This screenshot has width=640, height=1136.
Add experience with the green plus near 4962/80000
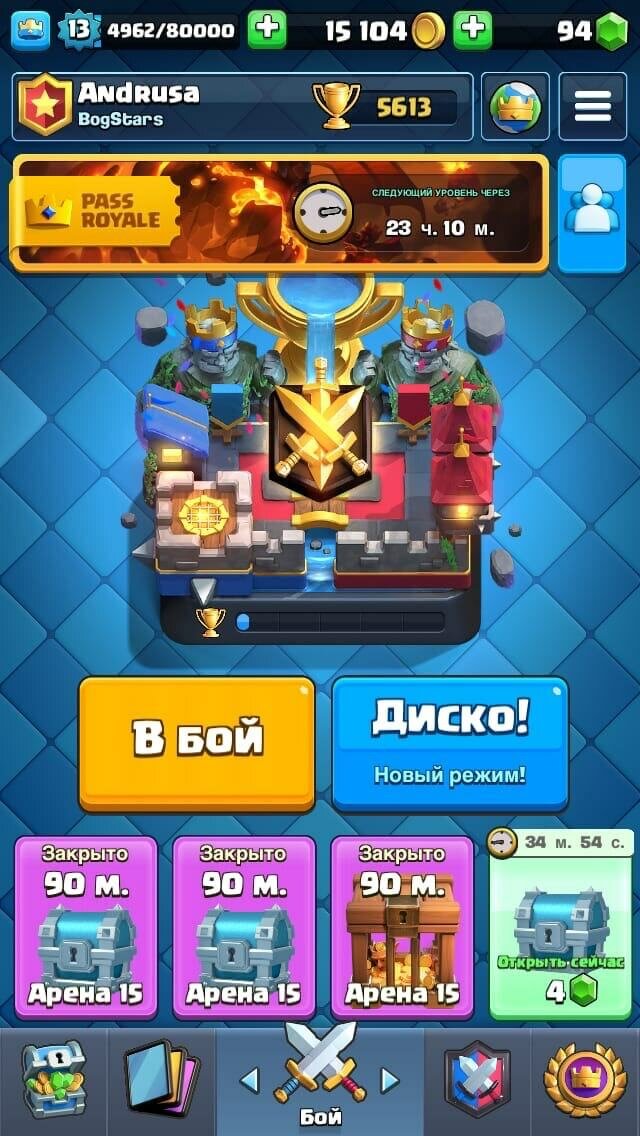pos(267,30)
